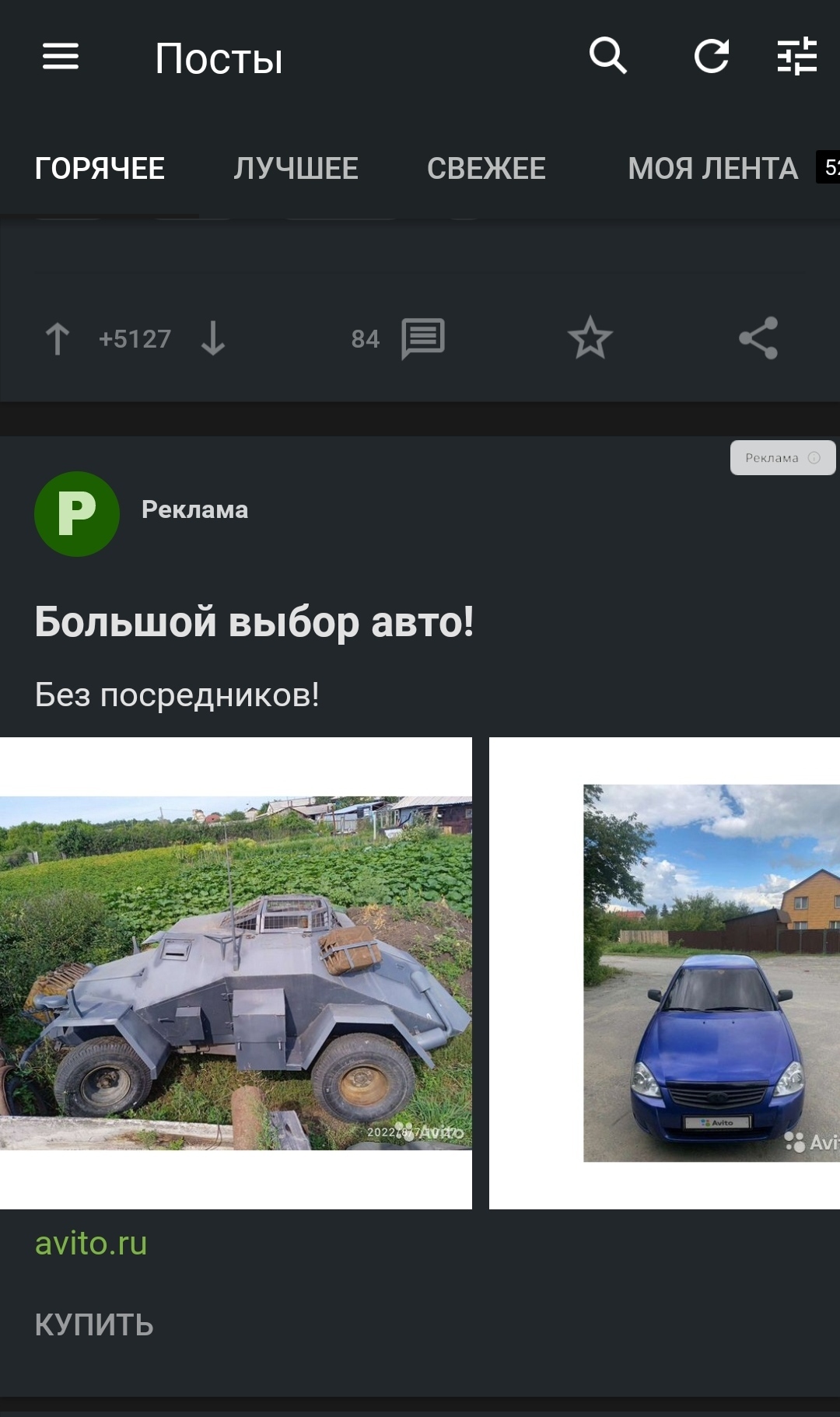
Task: Upvote the post rated +5127
Action: [58, 339]
